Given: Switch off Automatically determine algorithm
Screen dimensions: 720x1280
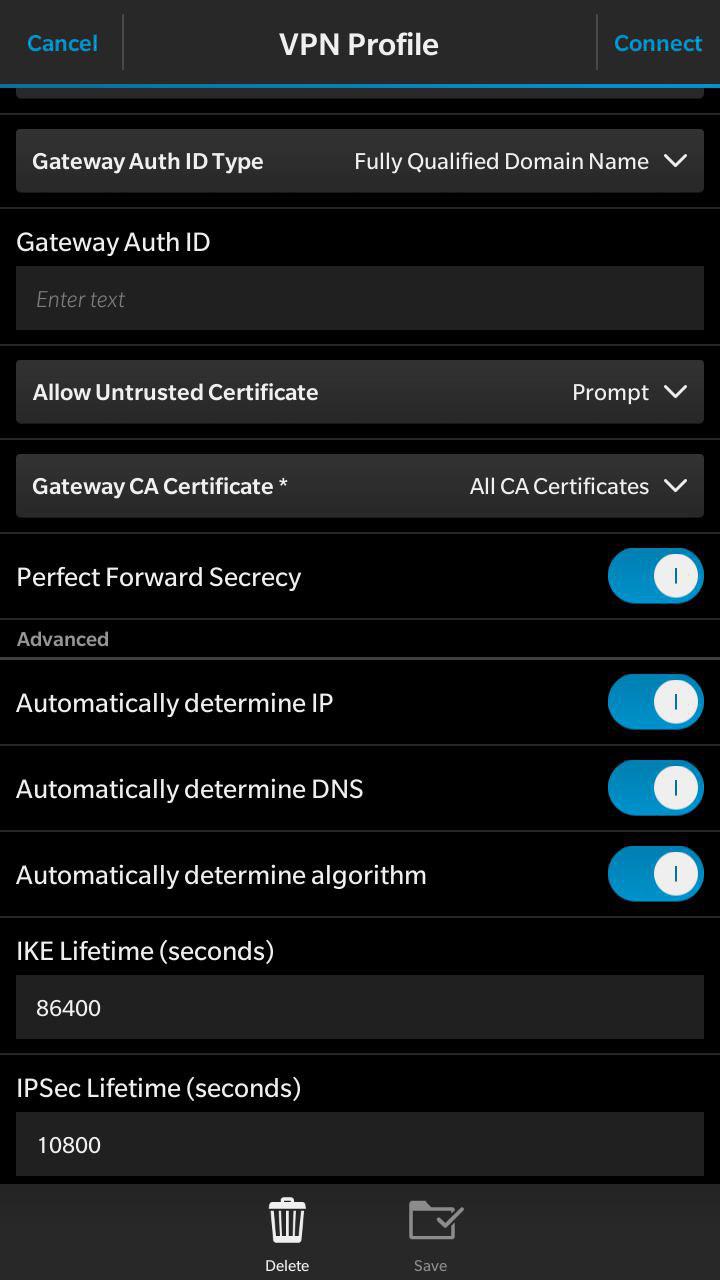Looking at the screenshot, I should [x=655, y=874].
